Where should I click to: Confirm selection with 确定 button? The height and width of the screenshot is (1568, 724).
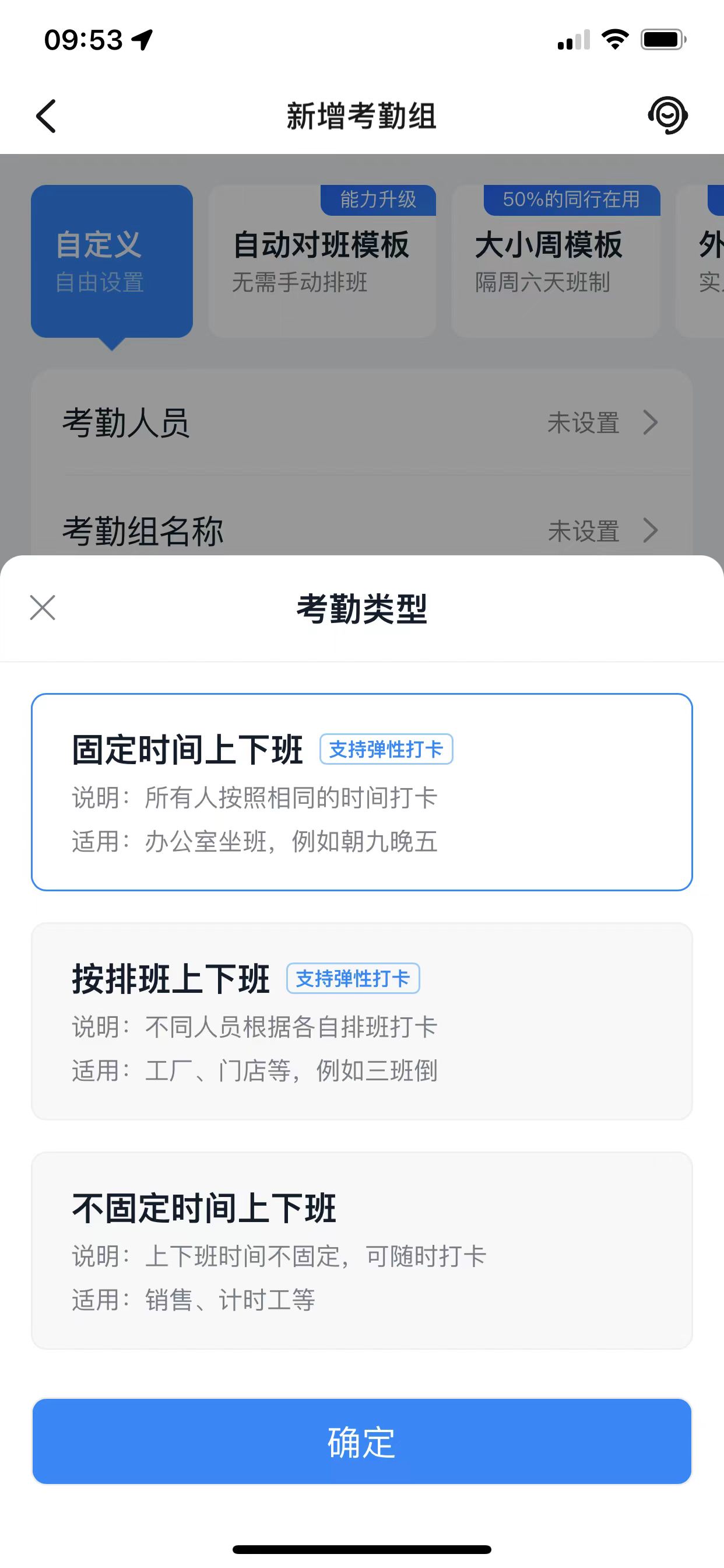click(361, 1441)
